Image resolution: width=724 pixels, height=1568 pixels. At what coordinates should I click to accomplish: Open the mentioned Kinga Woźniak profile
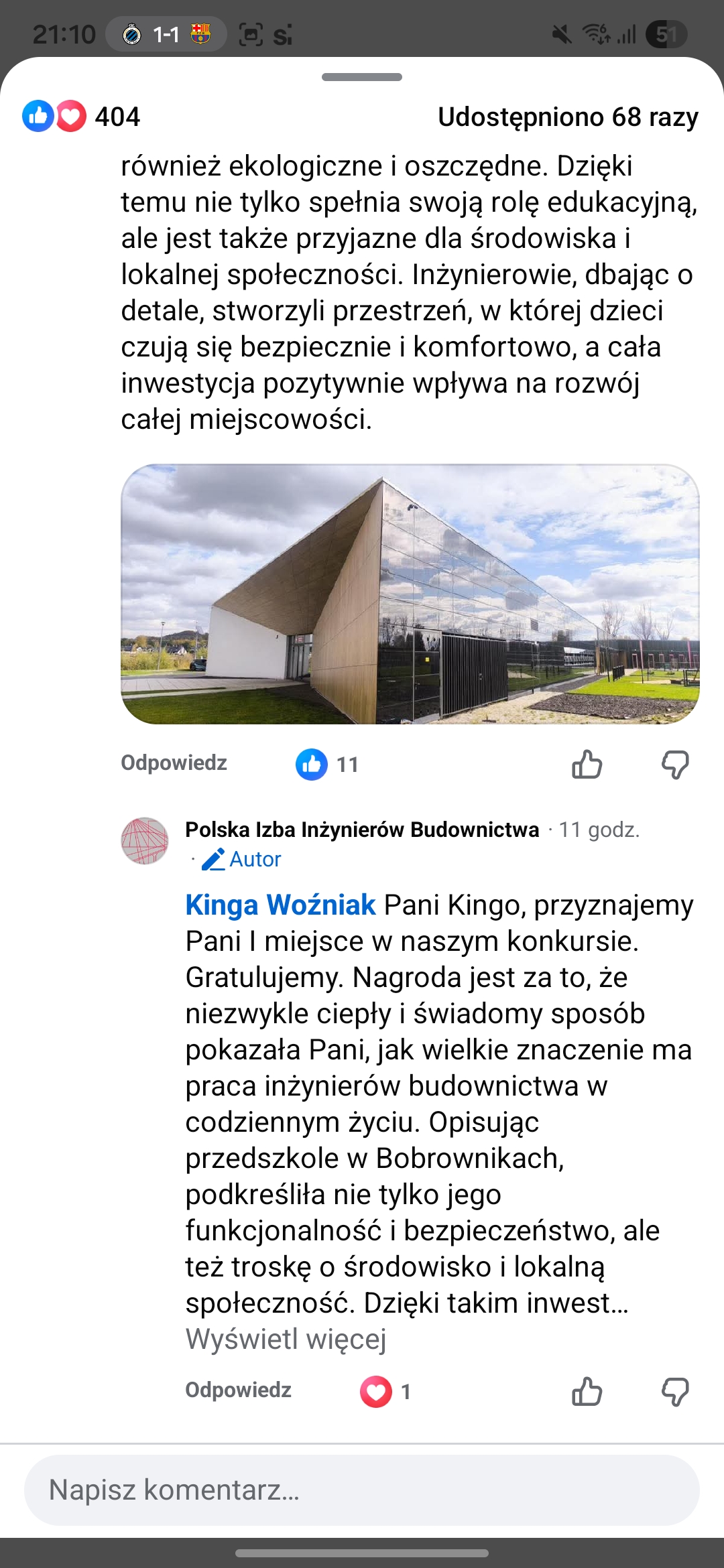[280, 905]
